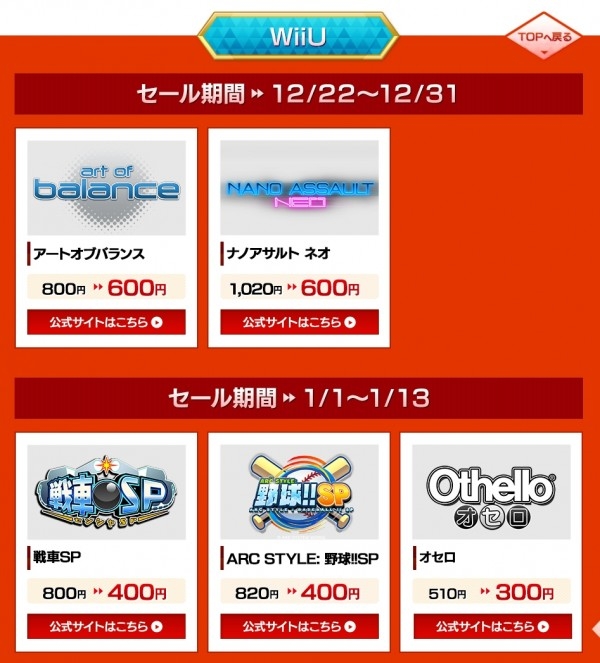Open official site for アートオブバランス
Image resolution: width=600 pixels, height=663 pixels.
tap(106, 322)
